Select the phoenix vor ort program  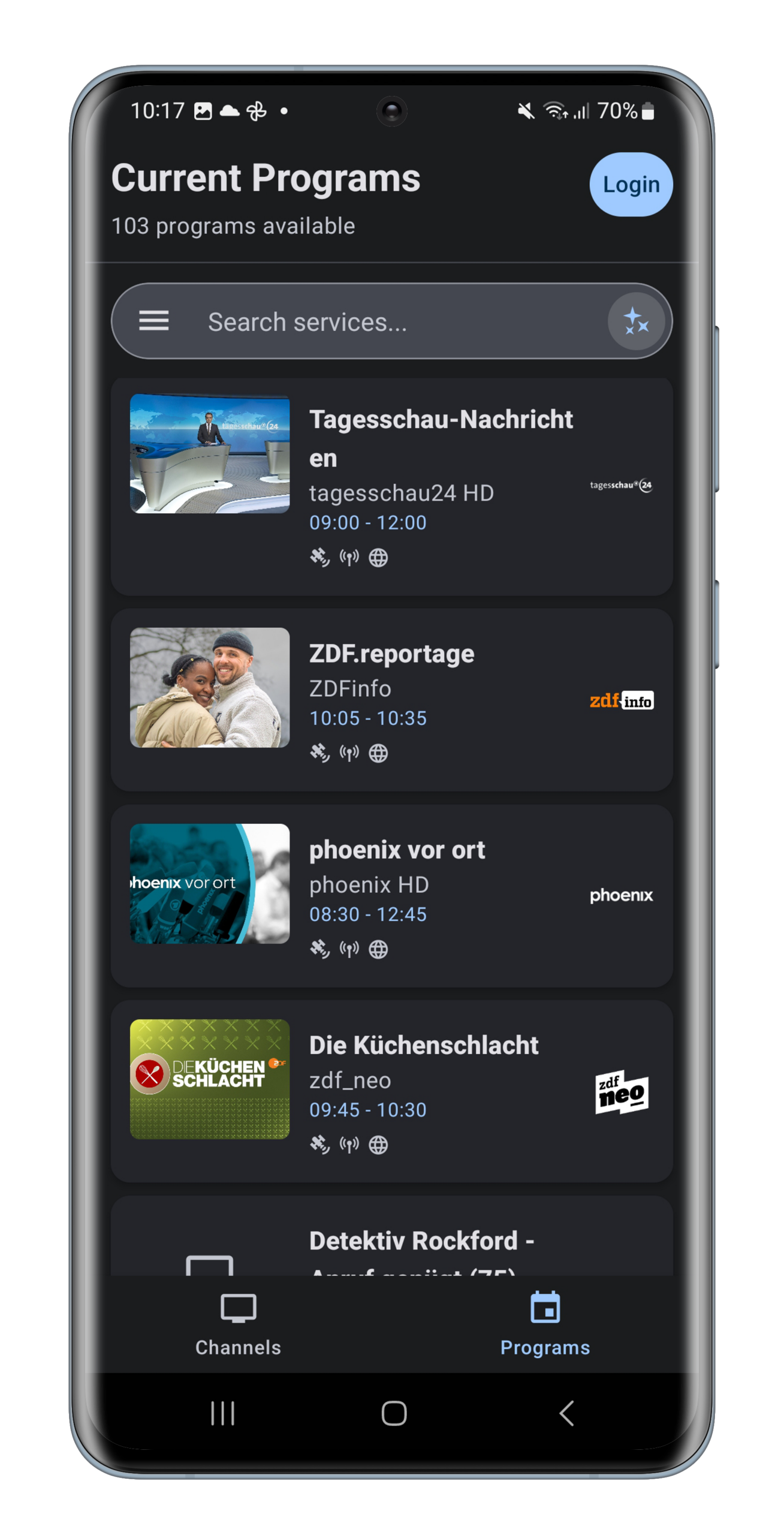point(391,895)
